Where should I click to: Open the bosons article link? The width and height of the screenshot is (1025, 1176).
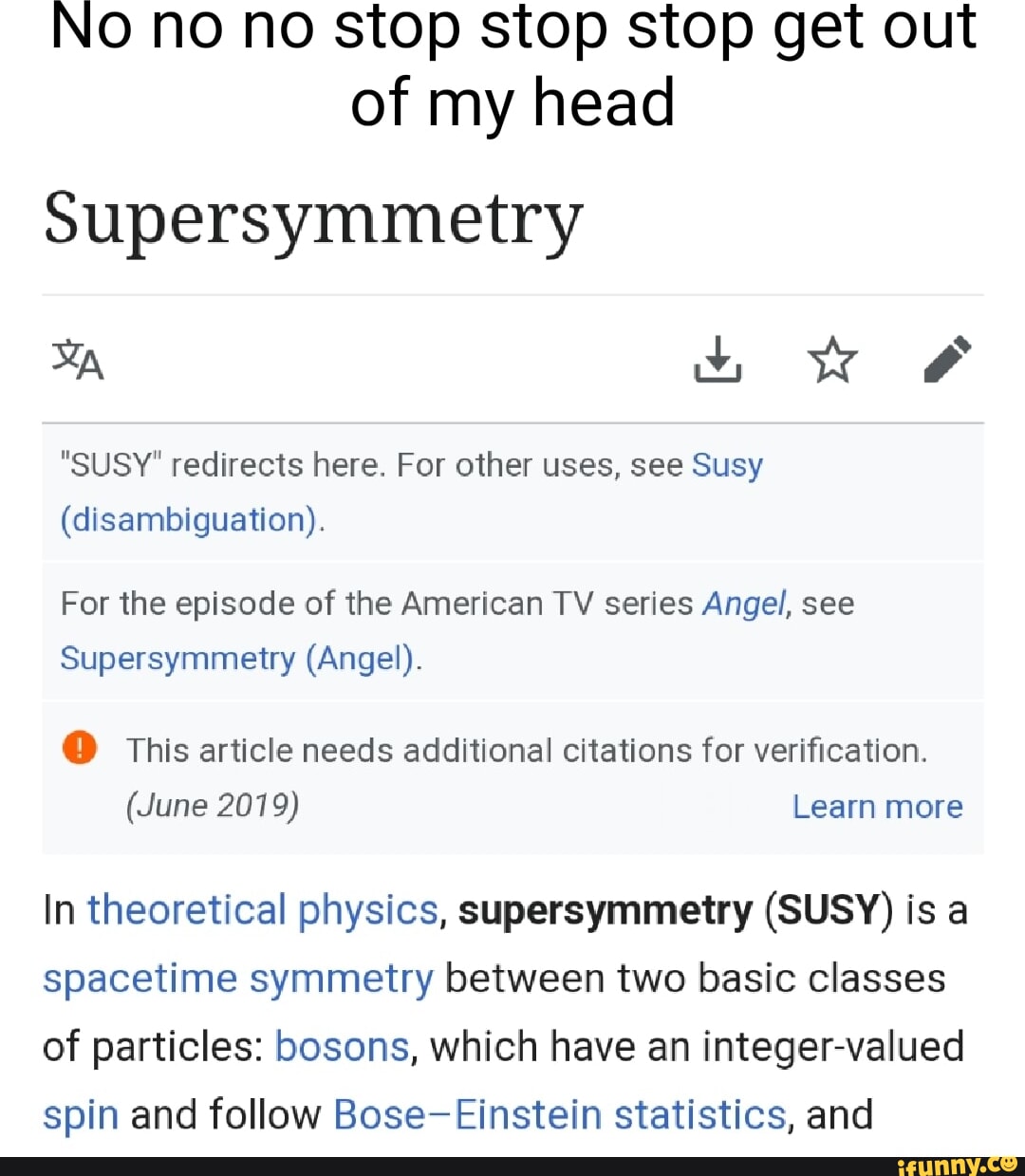click(x=342, y=1046)
